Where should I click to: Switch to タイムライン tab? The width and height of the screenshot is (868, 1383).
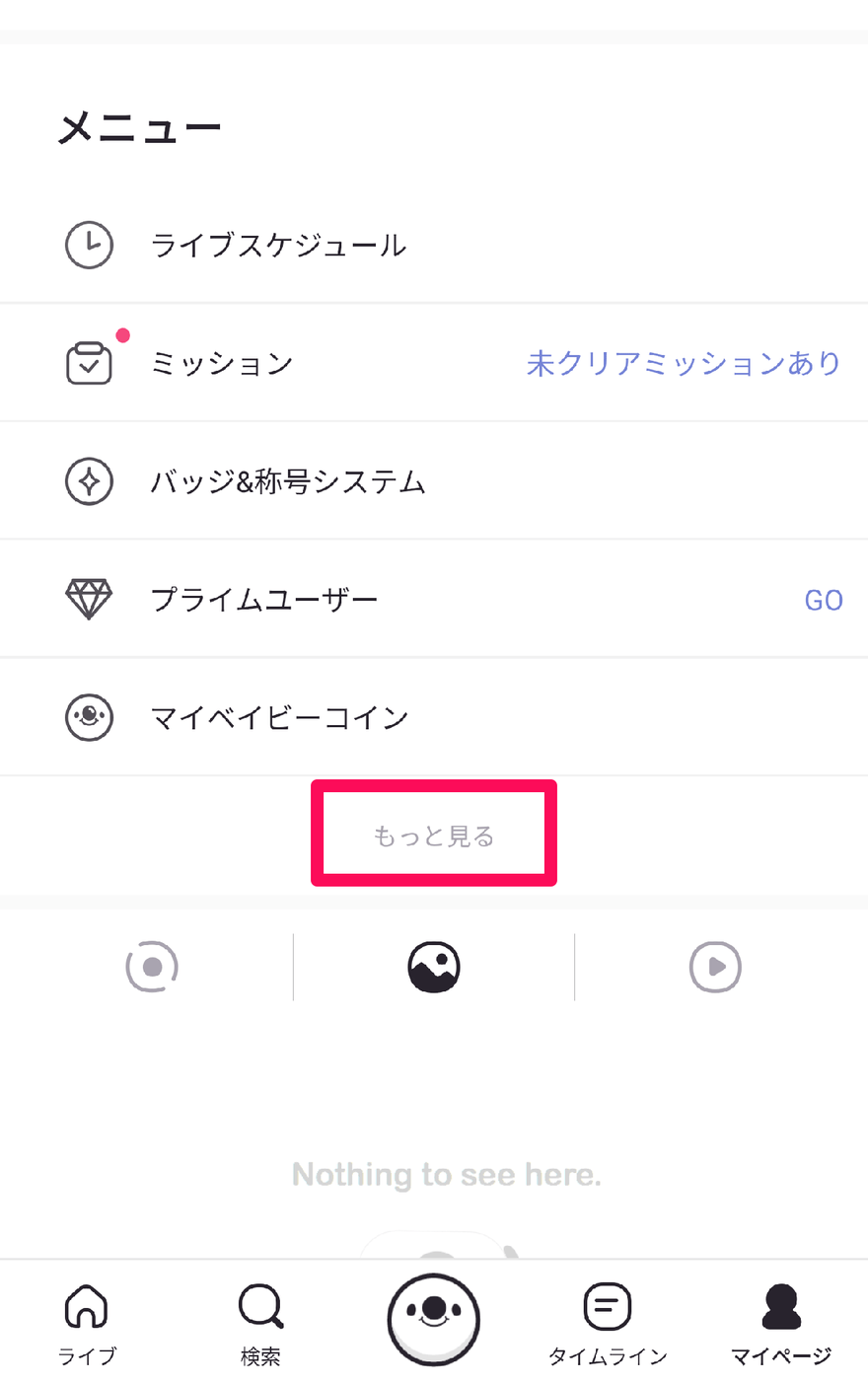pos(608,1324)
